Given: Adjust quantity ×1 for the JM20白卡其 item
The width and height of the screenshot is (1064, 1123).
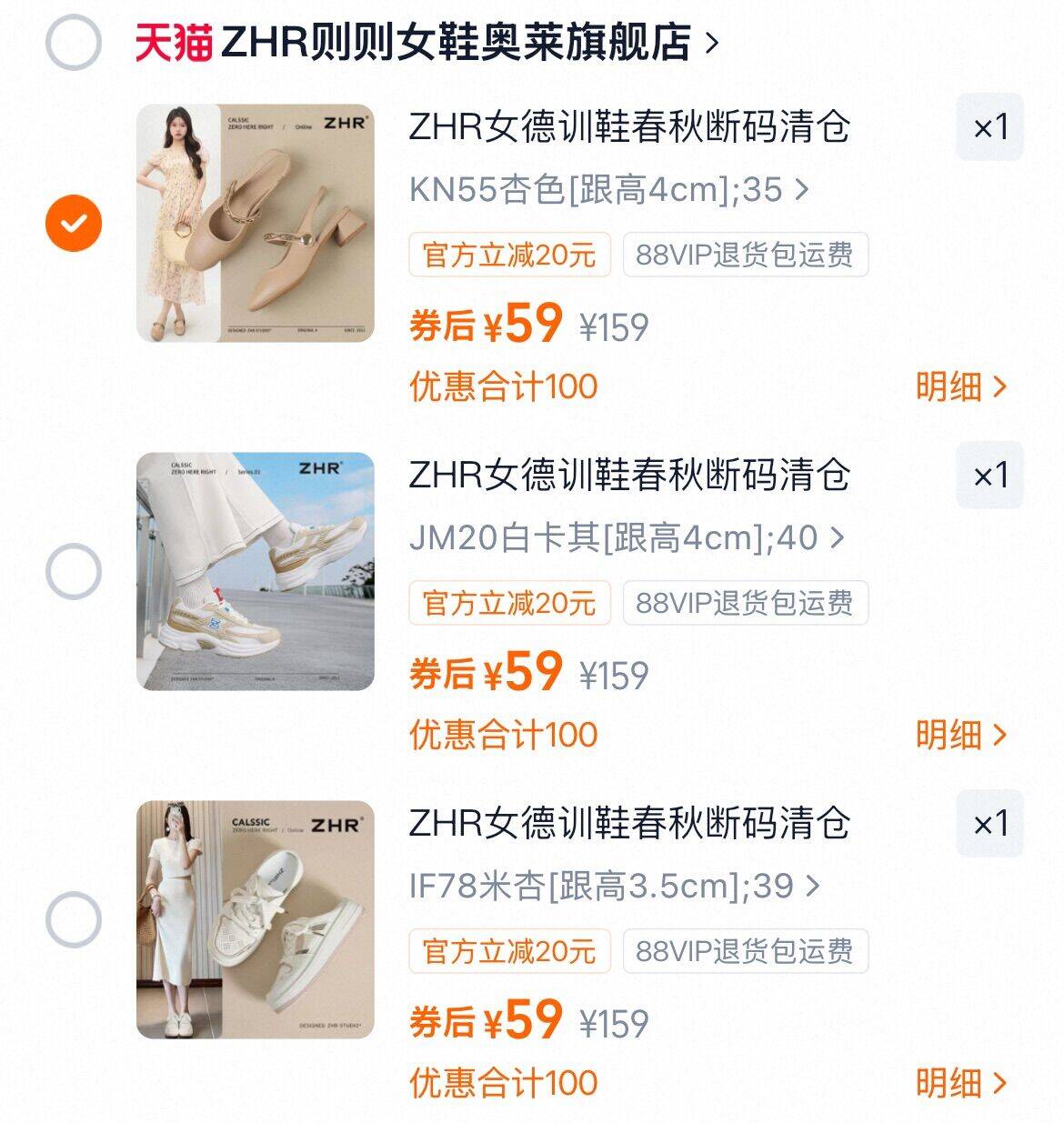Looking at the screenshot, I should [x=989, y=476].
